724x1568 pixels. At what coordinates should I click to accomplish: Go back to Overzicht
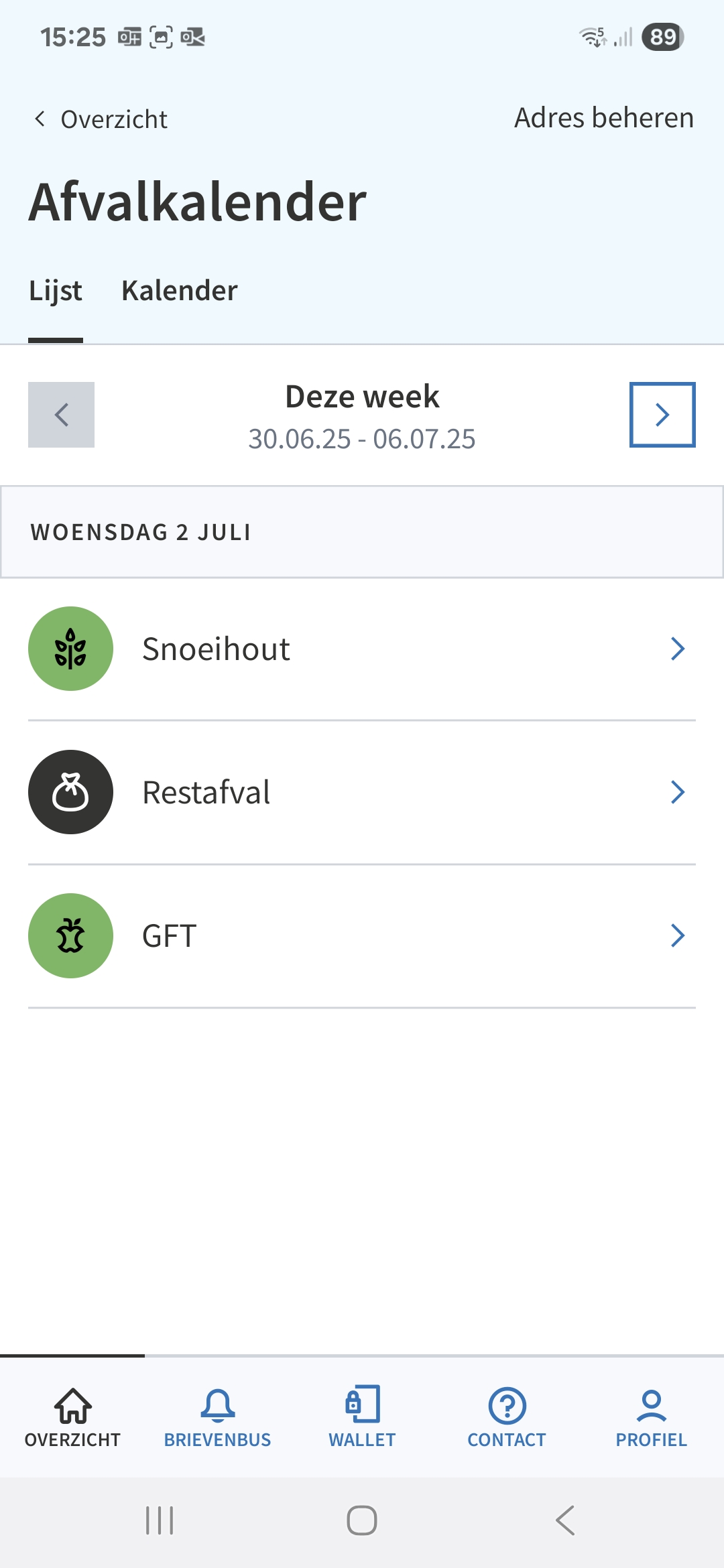pyautogui.click(x=101, y=119)
